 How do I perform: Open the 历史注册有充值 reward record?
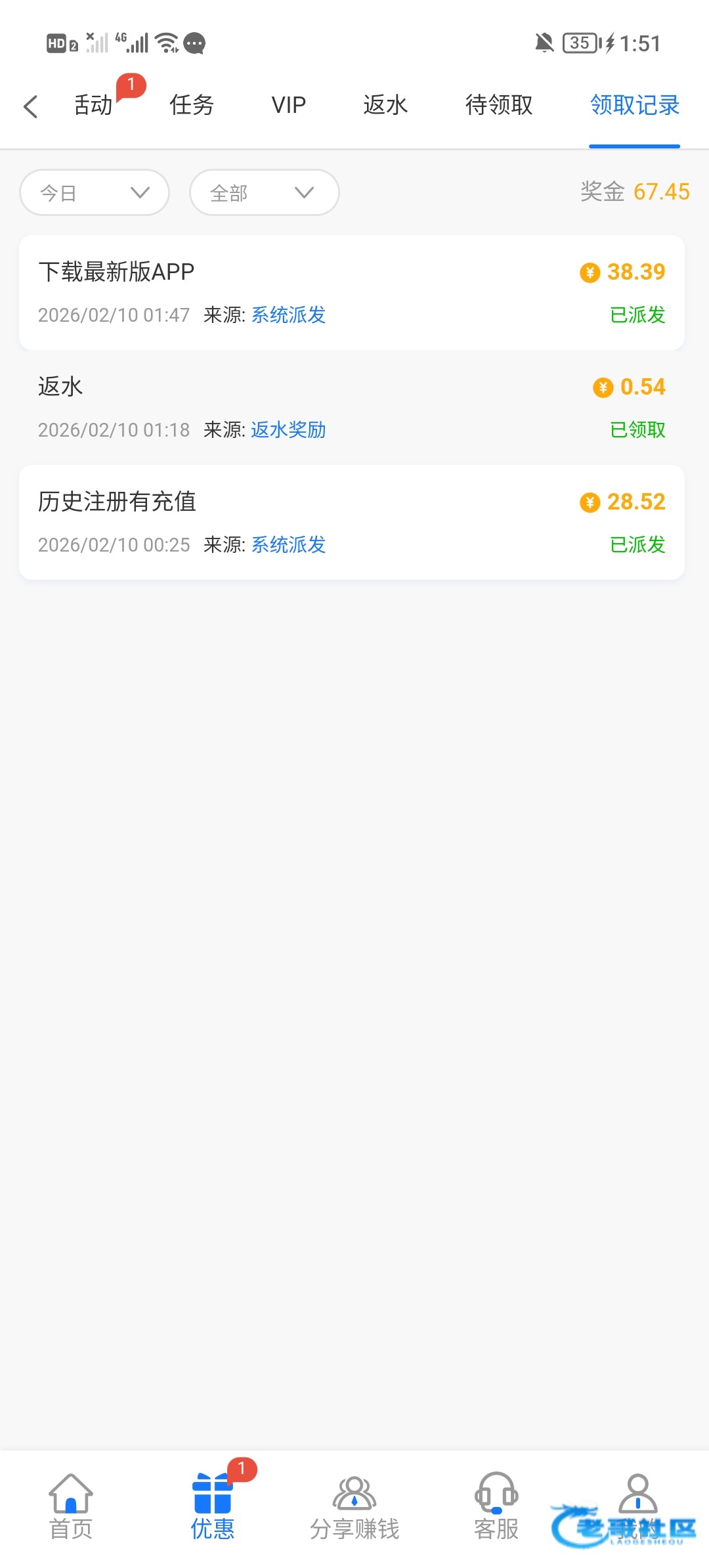coord(352,522)
